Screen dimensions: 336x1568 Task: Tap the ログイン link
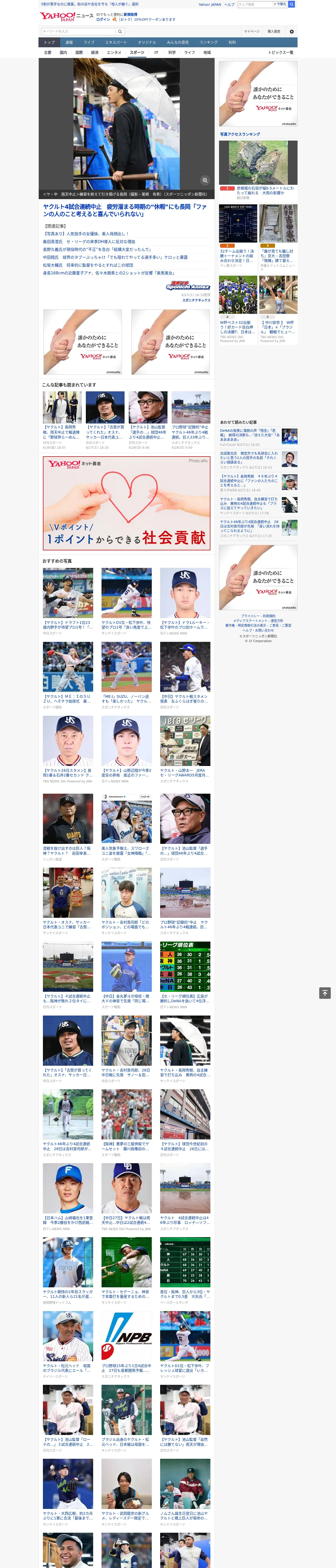point(103,20)
